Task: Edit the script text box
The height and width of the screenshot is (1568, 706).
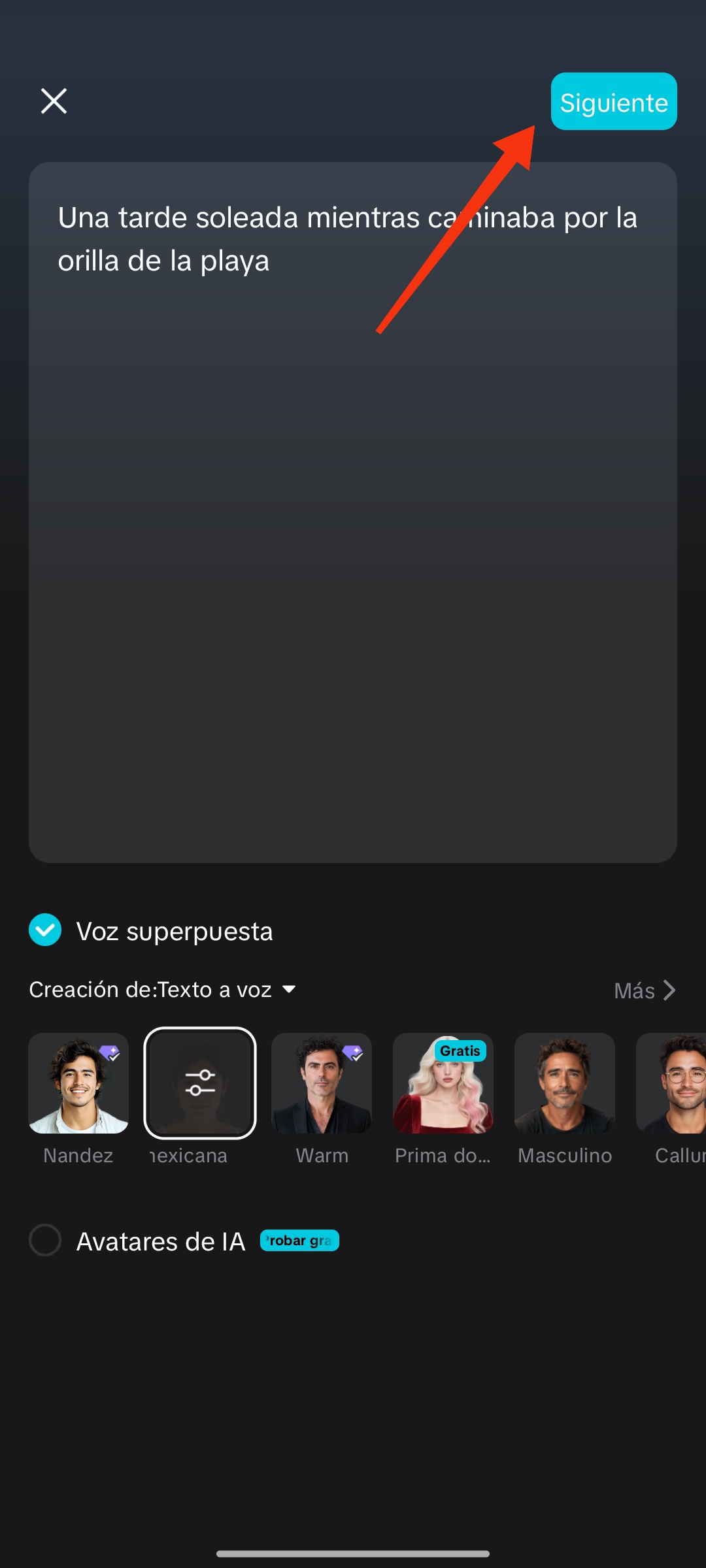Action: tap(353, 523)
